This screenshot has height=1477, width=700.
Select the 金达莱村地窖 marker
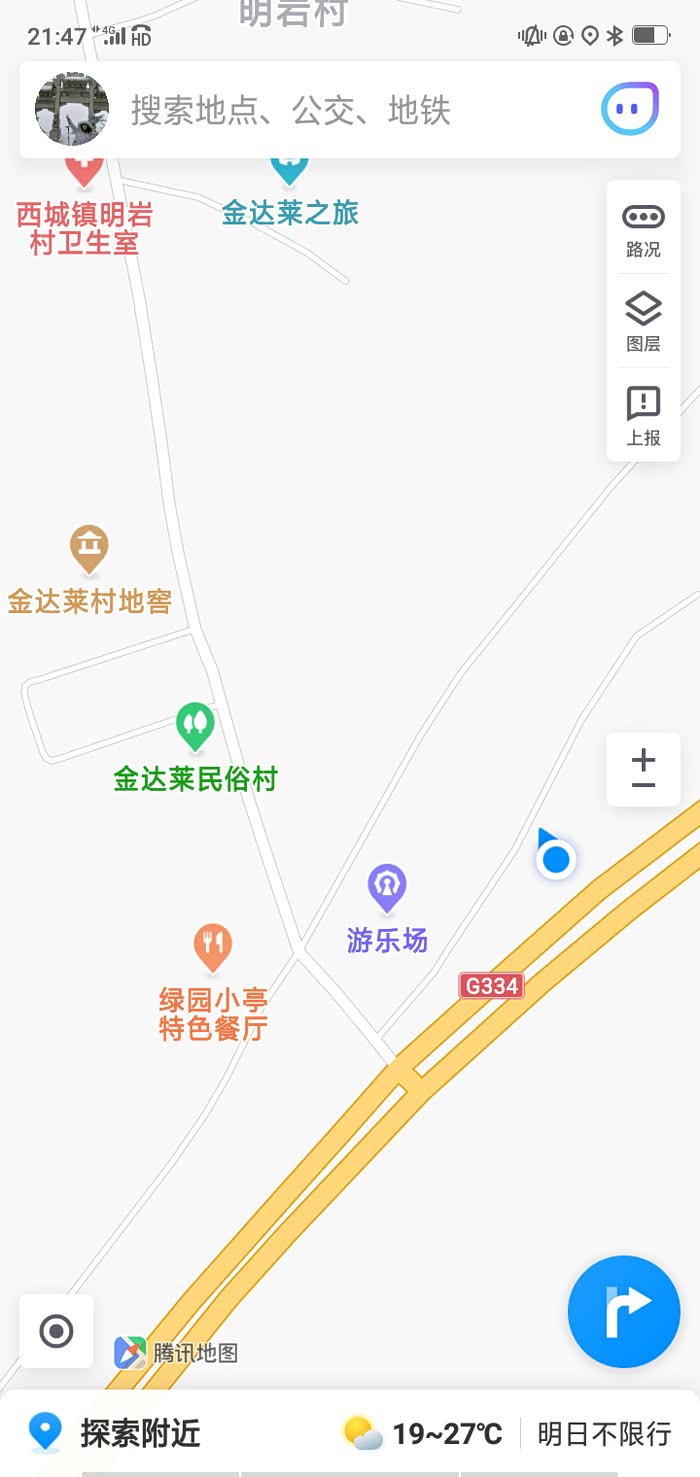(89, 549)
